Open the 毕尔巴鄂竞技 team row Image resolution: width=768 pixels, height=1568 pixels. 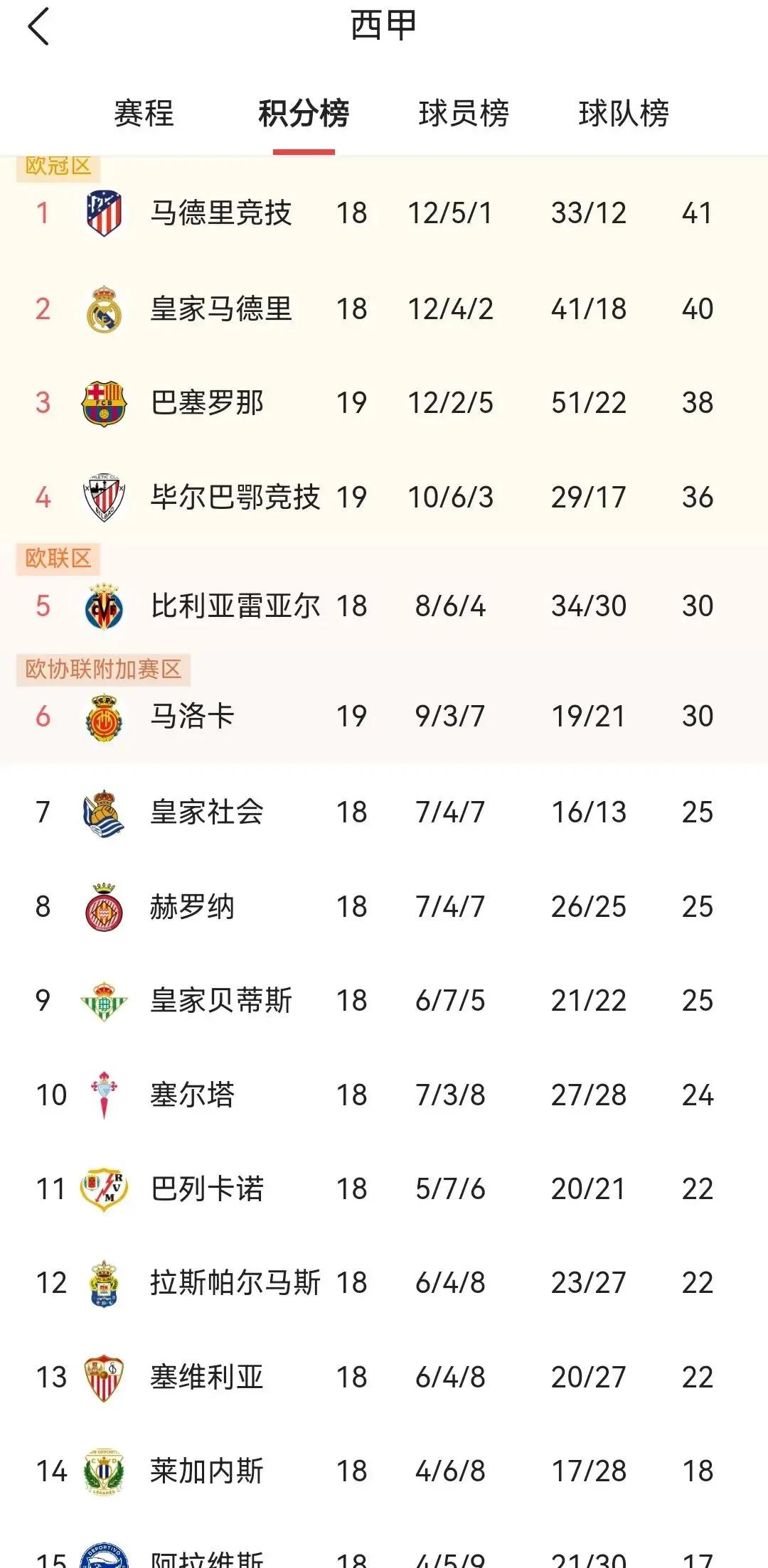(x=235, y=498)
